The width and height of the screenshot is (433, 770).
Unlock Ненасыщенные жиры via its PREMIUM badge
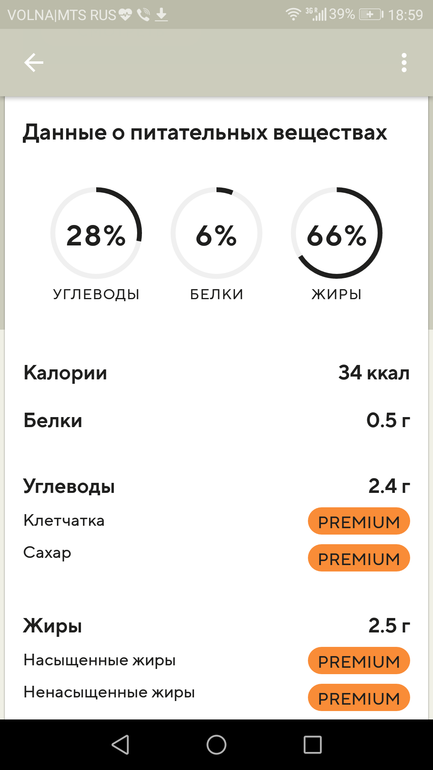coord(359,698)
